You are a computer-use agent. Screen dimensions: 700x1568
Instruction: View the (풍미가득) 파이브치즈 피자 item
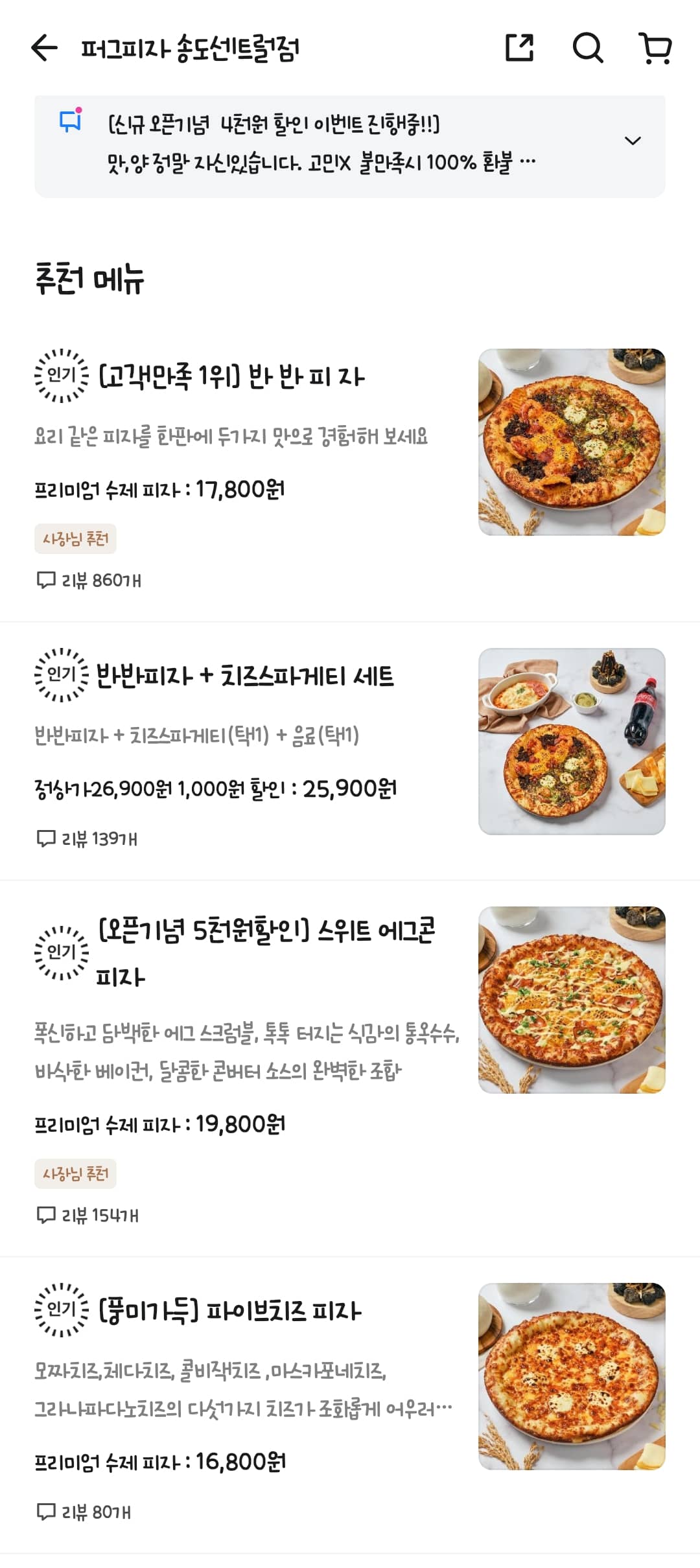229,1311
